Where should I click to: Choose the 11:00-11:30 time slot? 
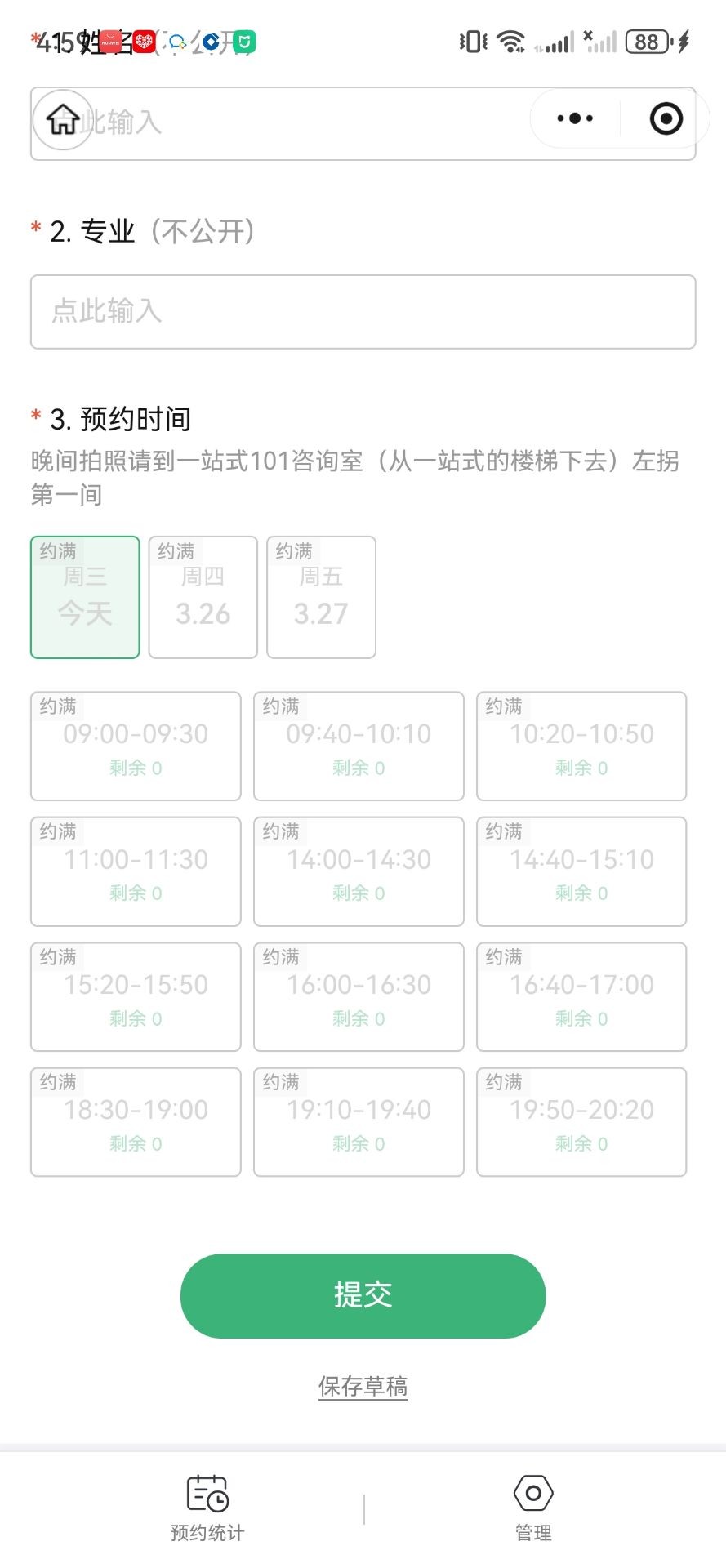tap(136, 871)
